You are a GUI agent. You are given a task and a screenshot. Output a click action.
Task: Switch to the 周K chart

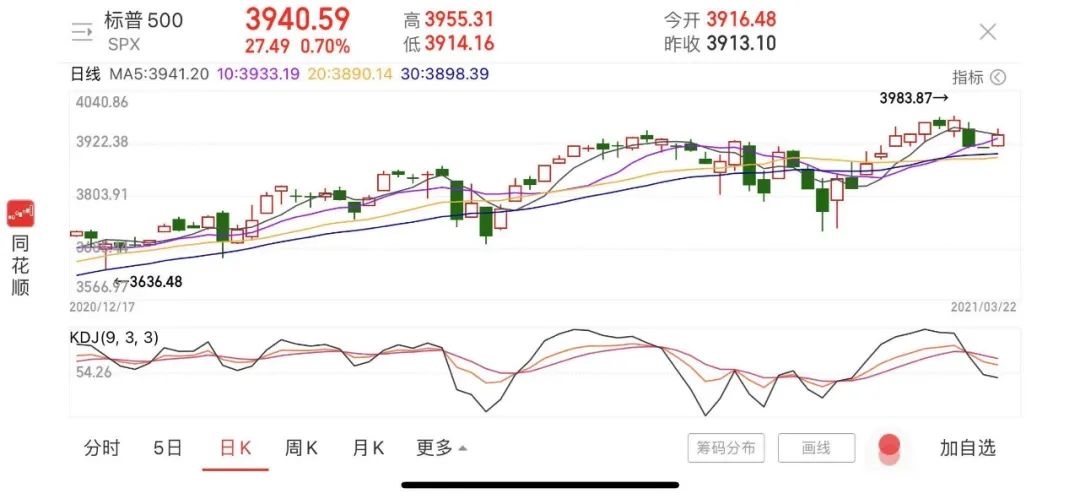pos(301,448)
